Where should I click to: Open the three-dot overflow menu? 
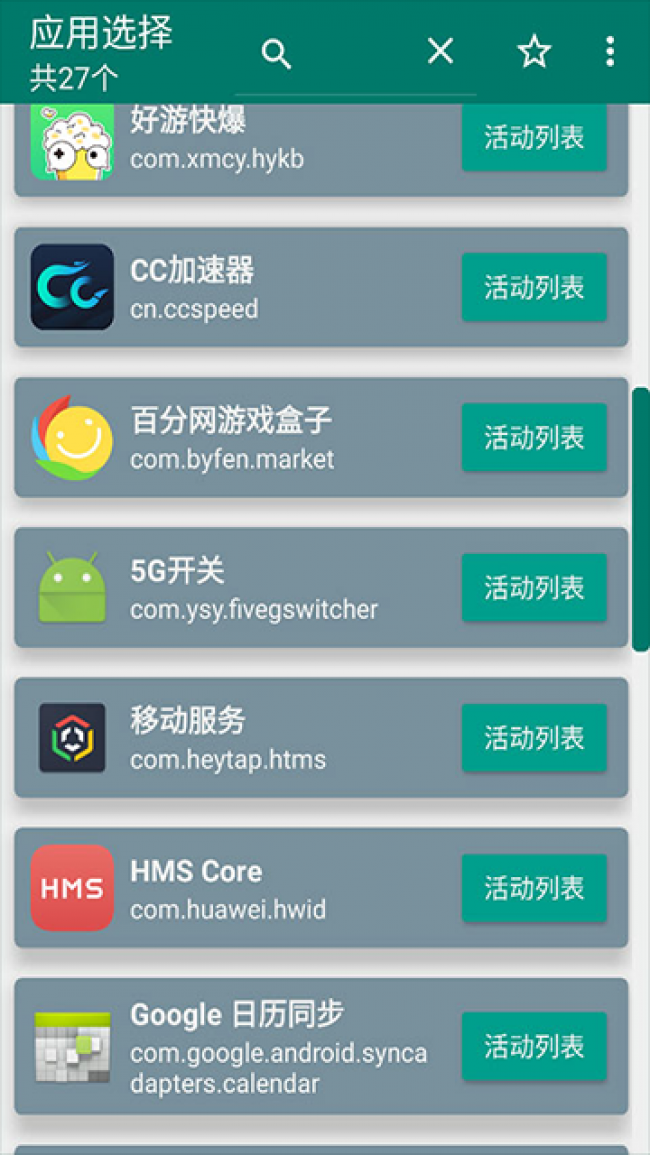click(x=610, y=52)
